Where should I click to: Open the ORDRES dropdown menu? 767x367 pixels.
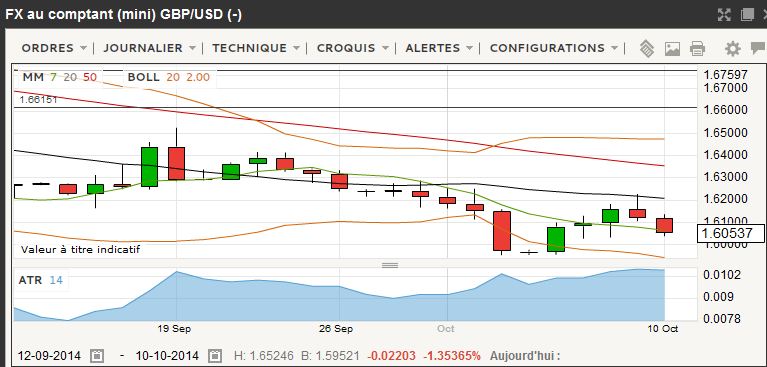coord(54,48)
